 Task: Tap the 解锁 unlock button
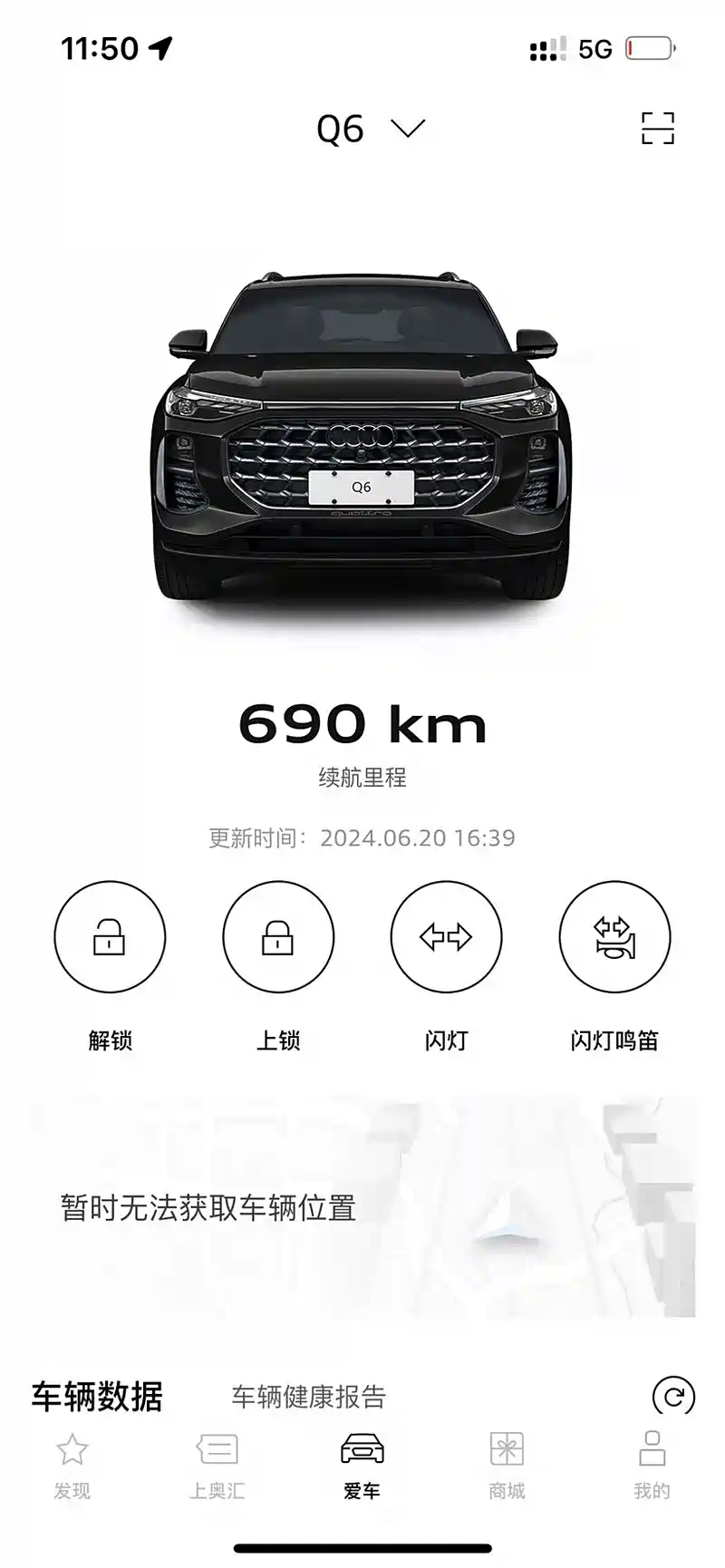point(110,937)
